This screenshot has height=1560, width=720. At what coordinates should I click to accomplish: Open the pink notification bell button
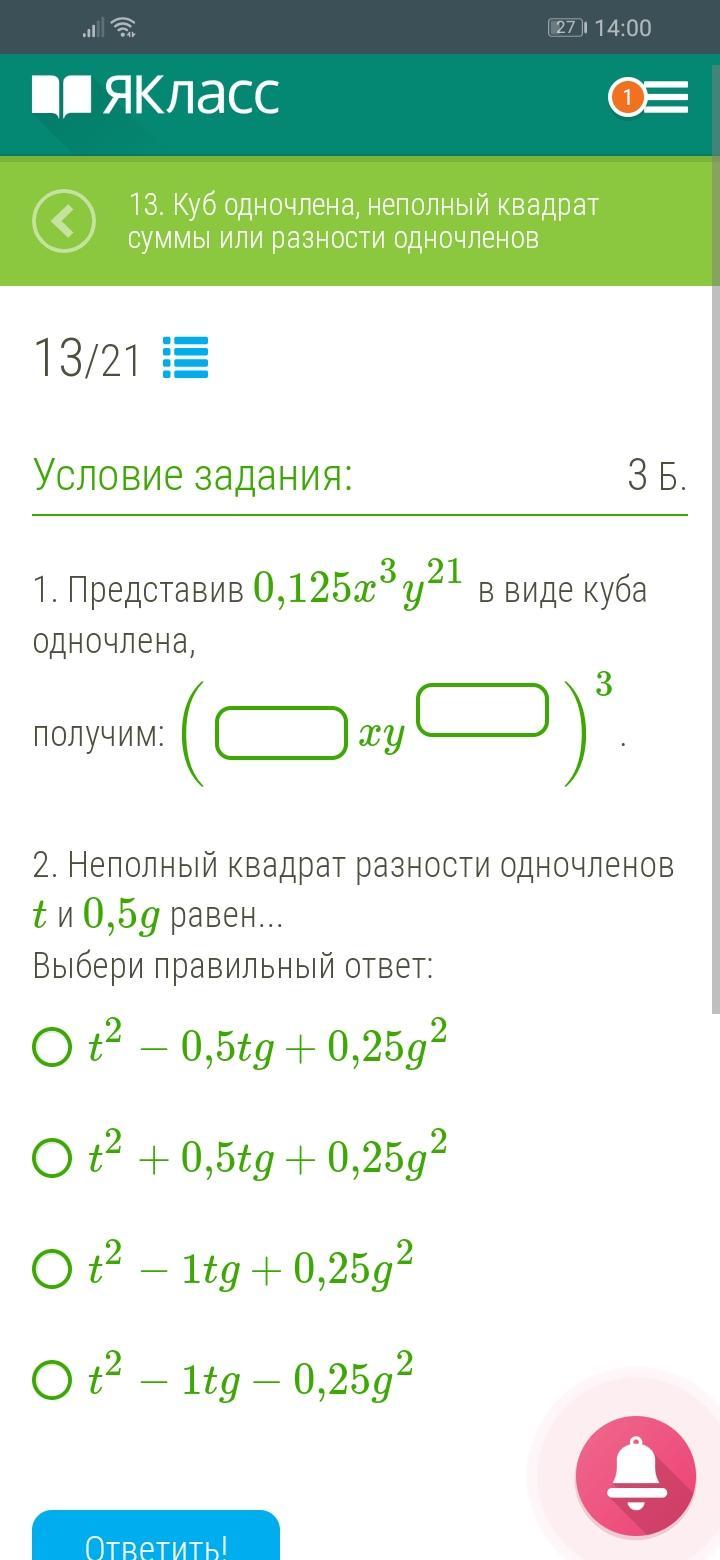(x=636, y=1476)
